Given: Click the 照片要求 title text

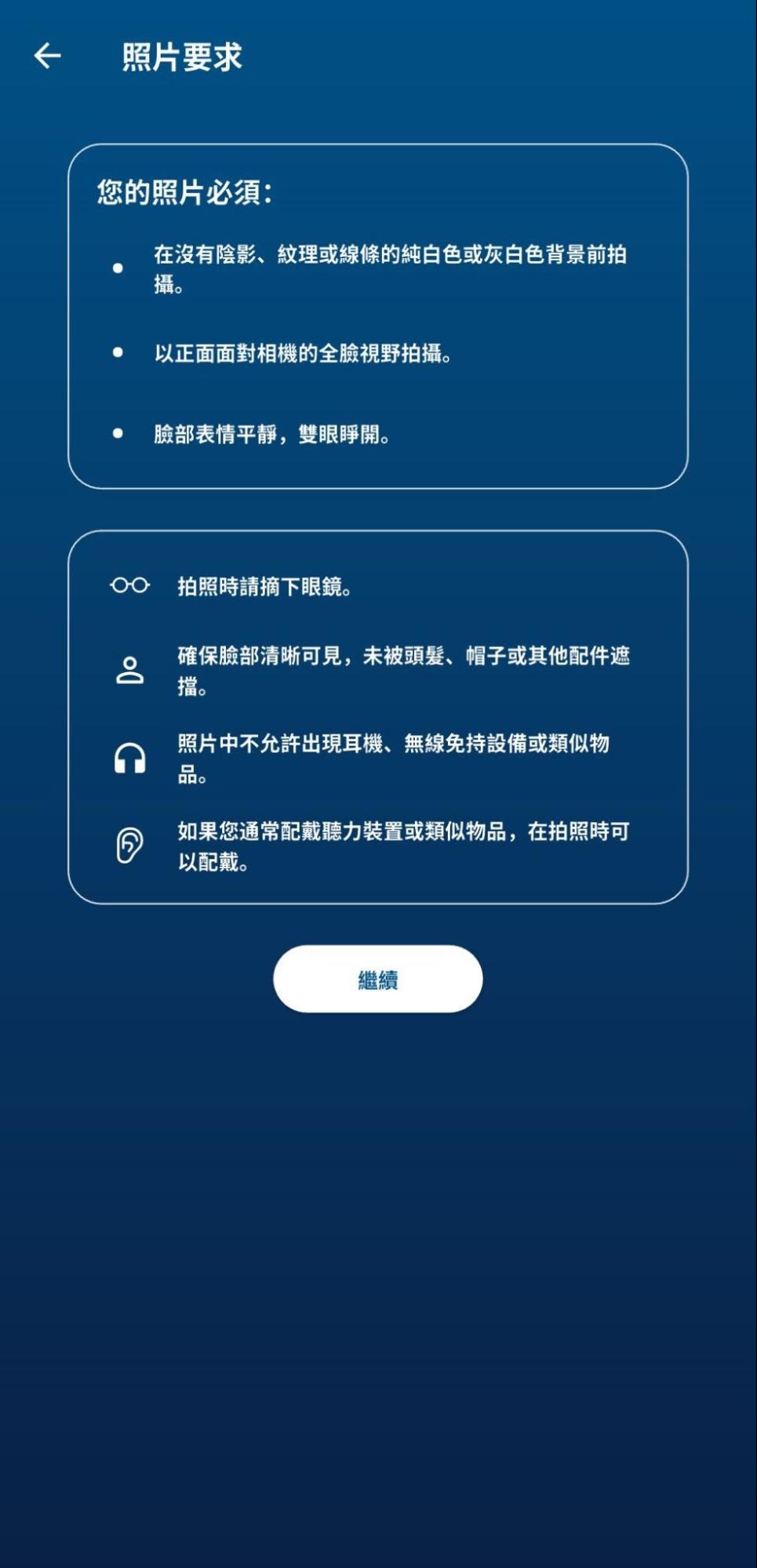Looking at the screenshot, I should [182, 54].
